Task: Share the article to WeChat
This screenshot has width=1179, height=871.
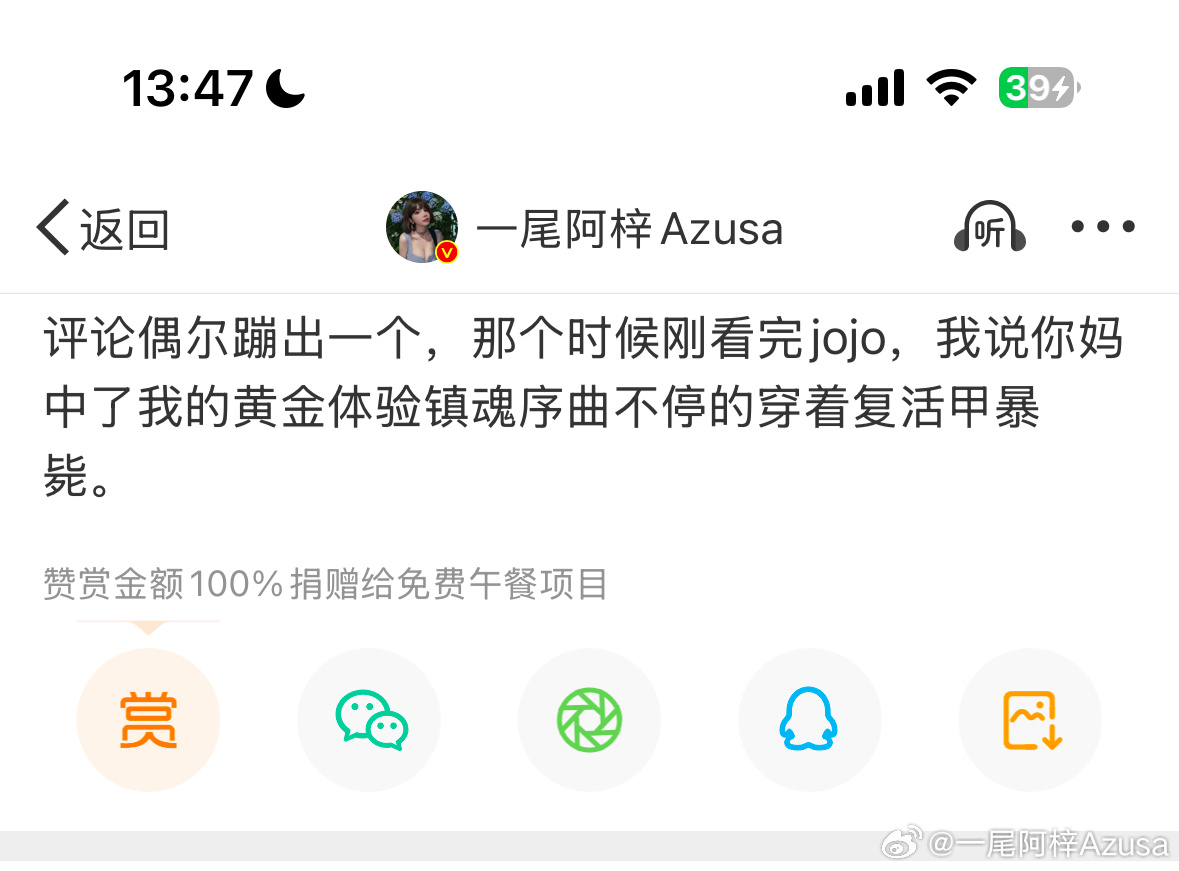Action: [369, 720]
